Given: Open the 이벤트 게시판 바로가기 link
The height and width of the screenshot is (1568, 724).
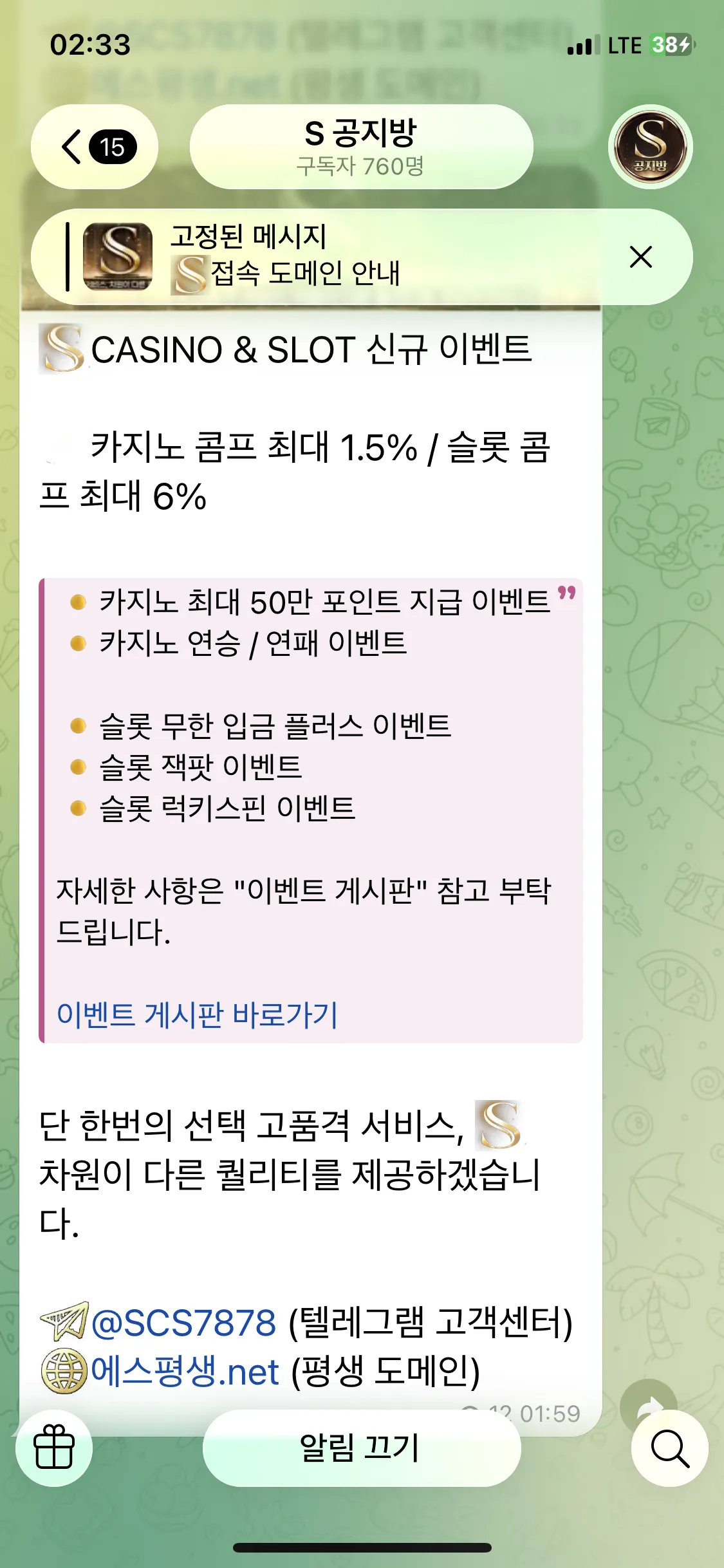Looking at the screenshot, I should coord(197,1014).
